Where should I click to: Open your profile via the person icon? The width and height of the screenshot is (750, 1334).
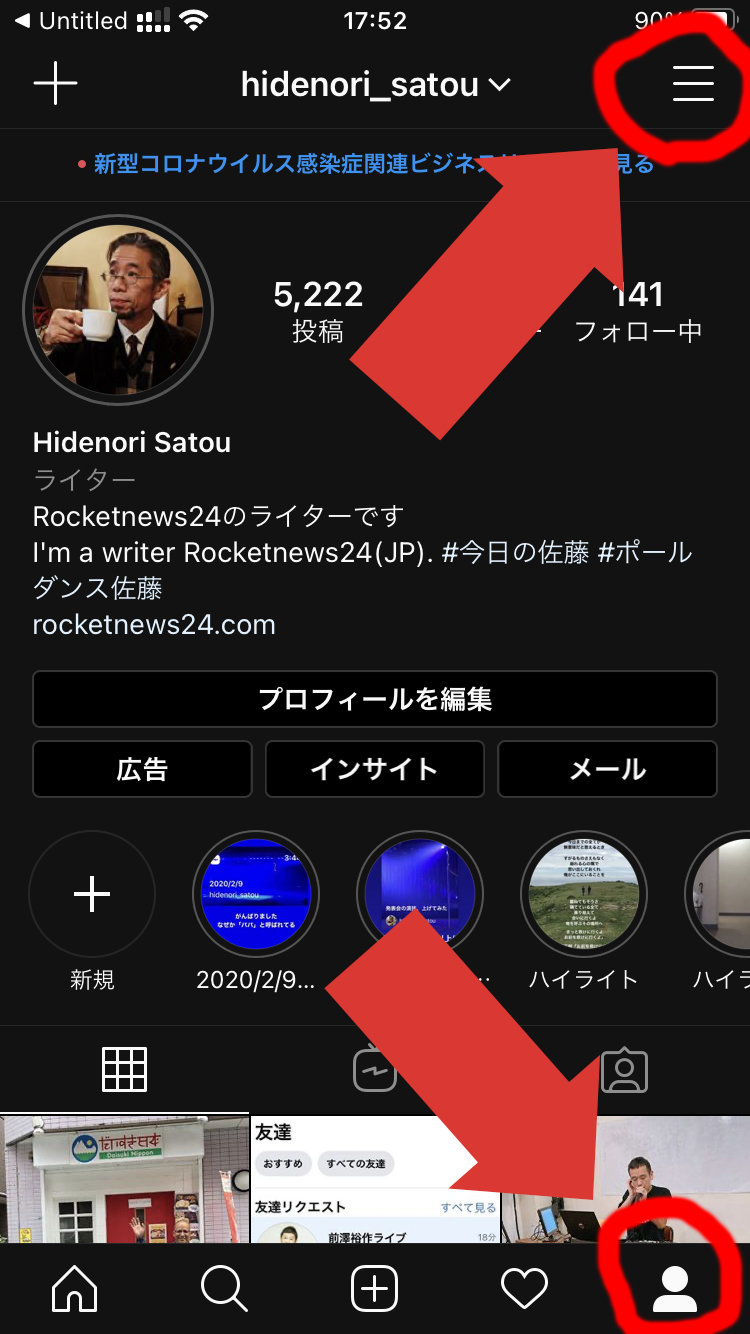(x=676, y=1290)
